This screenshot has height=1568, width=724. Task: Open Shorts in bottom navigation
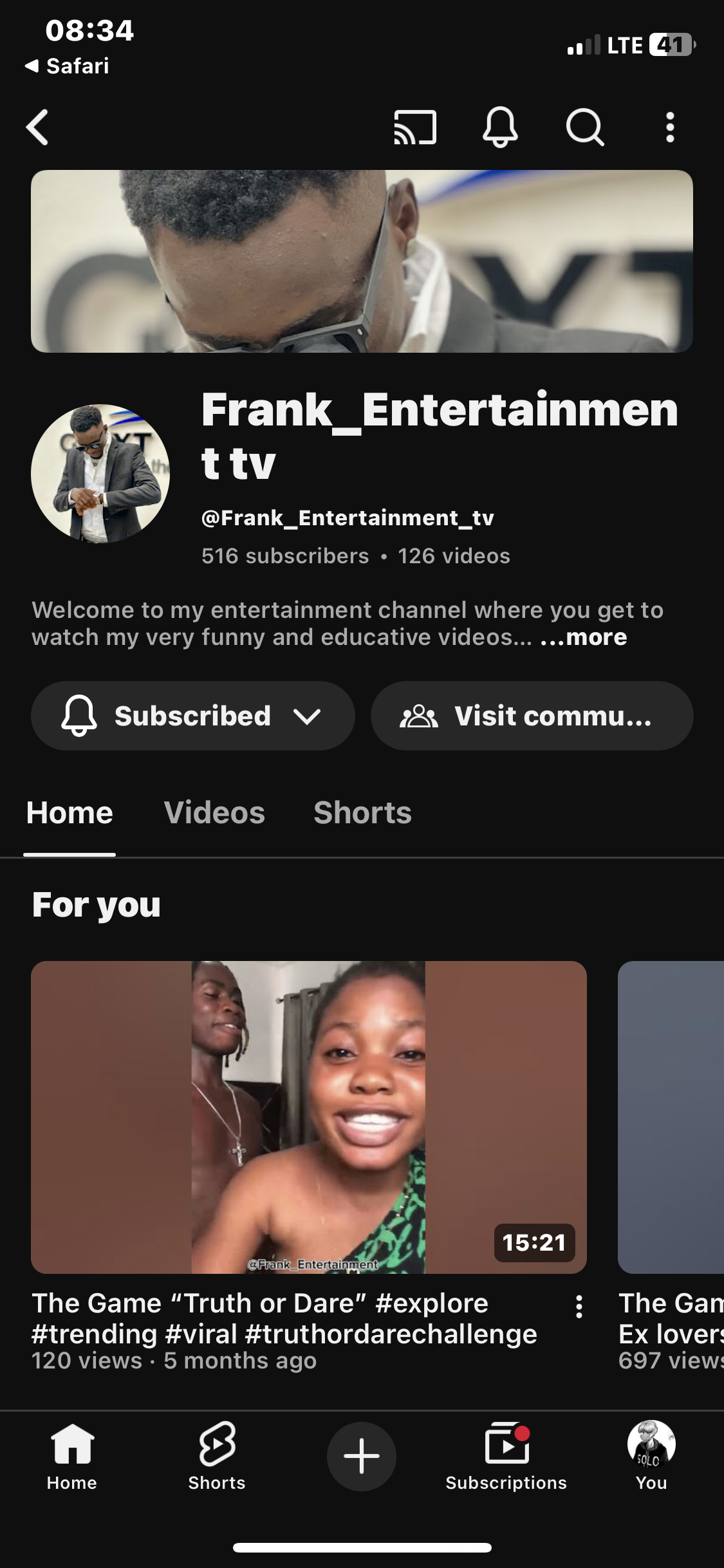pyautogui.click(x=217, y=1456)
